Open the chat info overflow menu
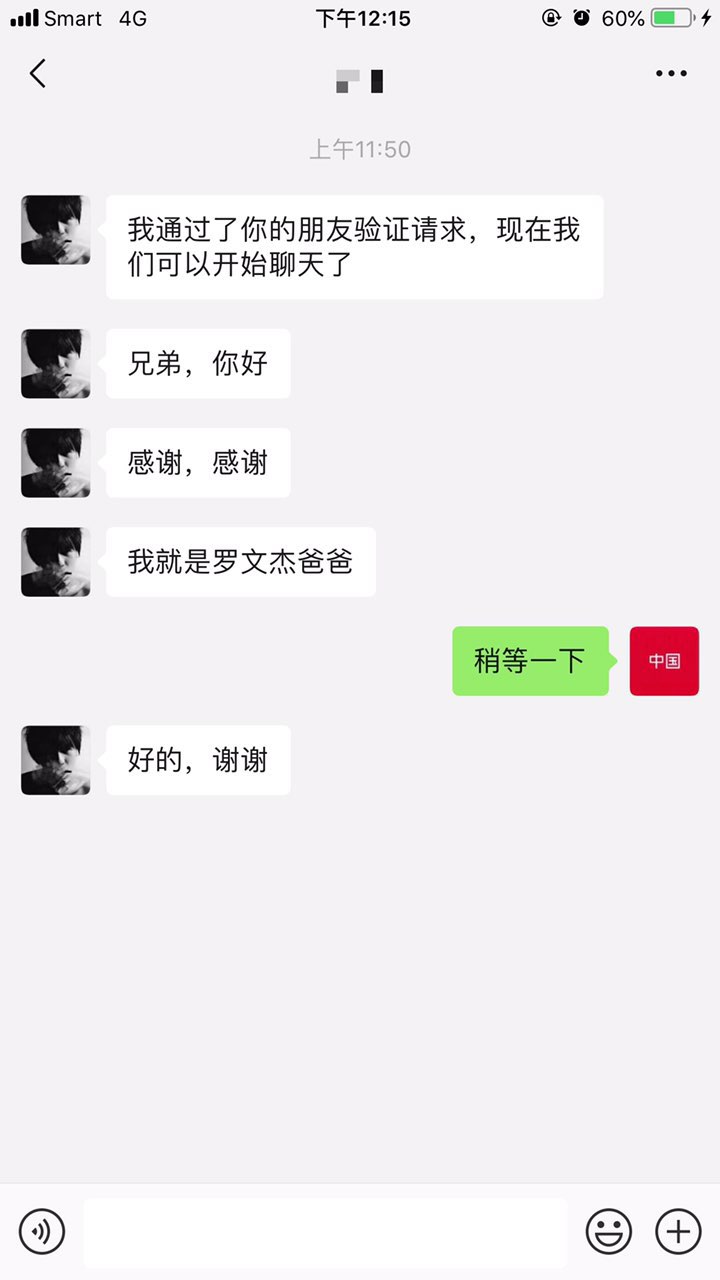The width and height of the screenshot is (720, 1280). point(671,74)
